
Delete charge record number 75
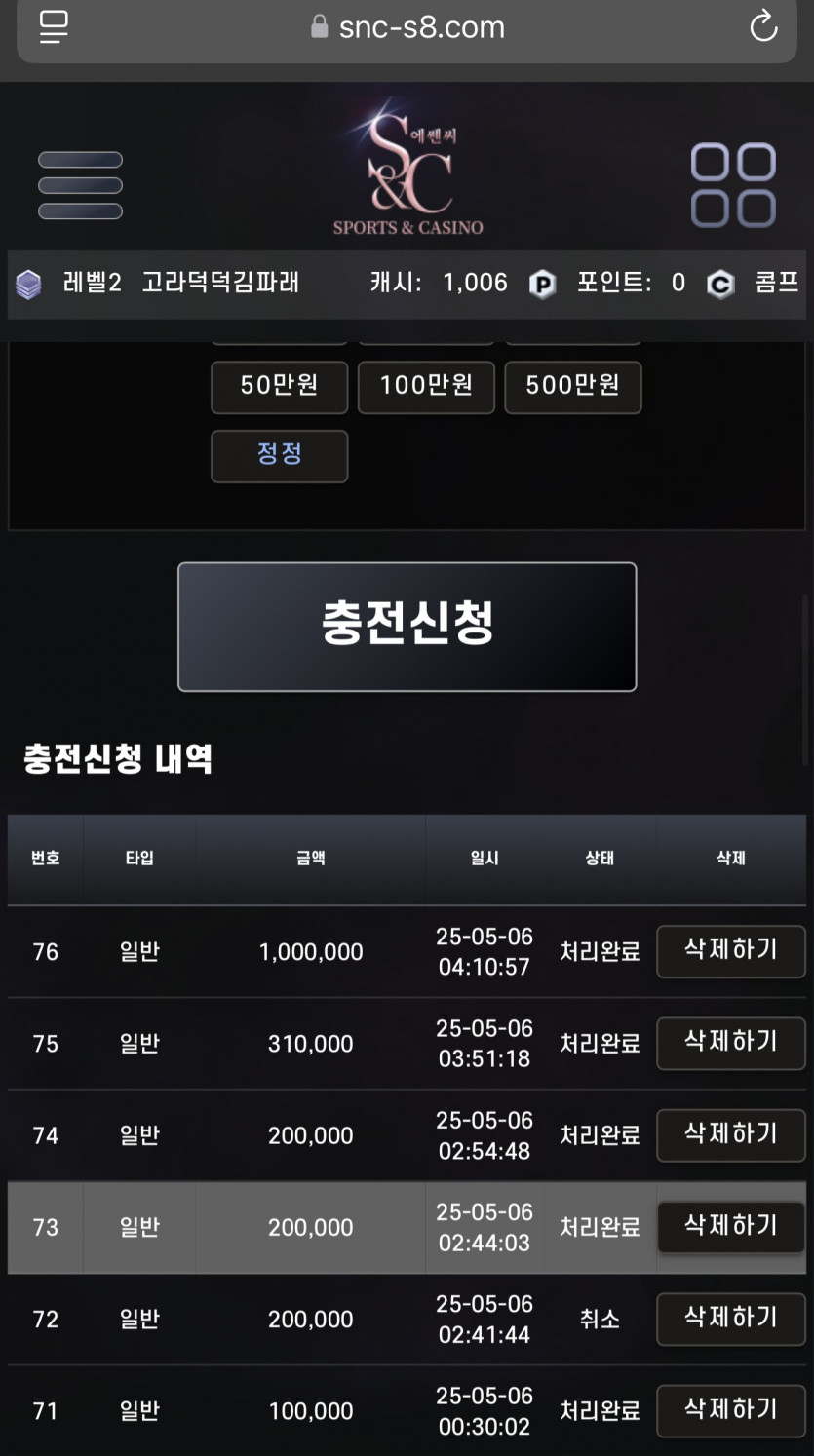(731, 1043)
